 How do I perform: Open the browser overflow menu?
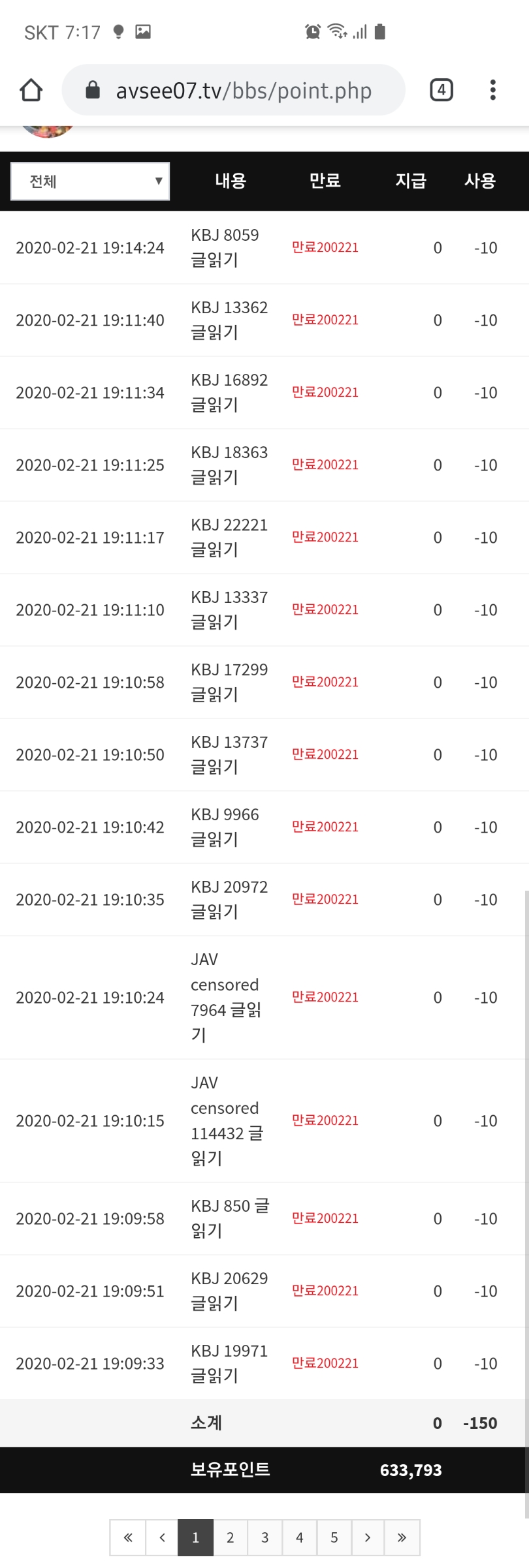(x=493, y=90)
